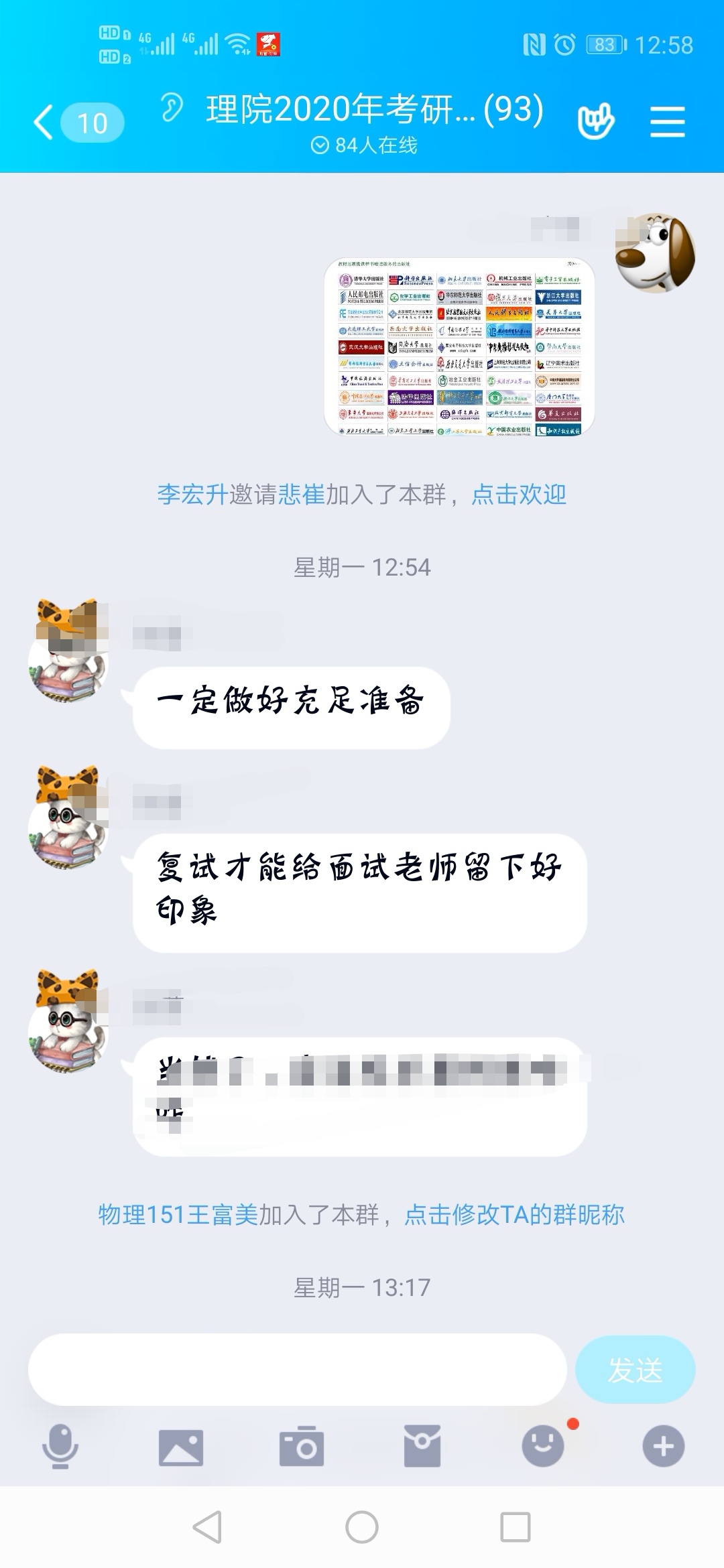Open 悲催's profile link
Viewport: 724px width, 1568px height.
coord(301,495)
